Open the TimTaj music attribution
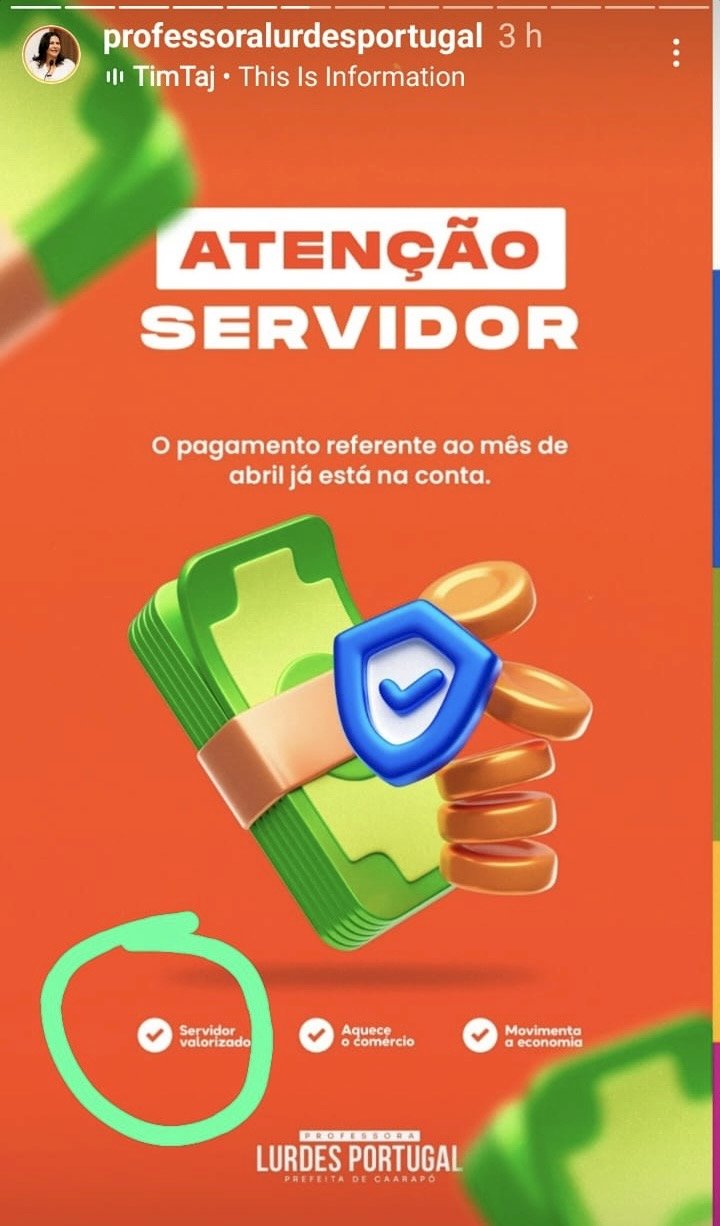Screen dimensions: 720x1226 tap(285, 76)
